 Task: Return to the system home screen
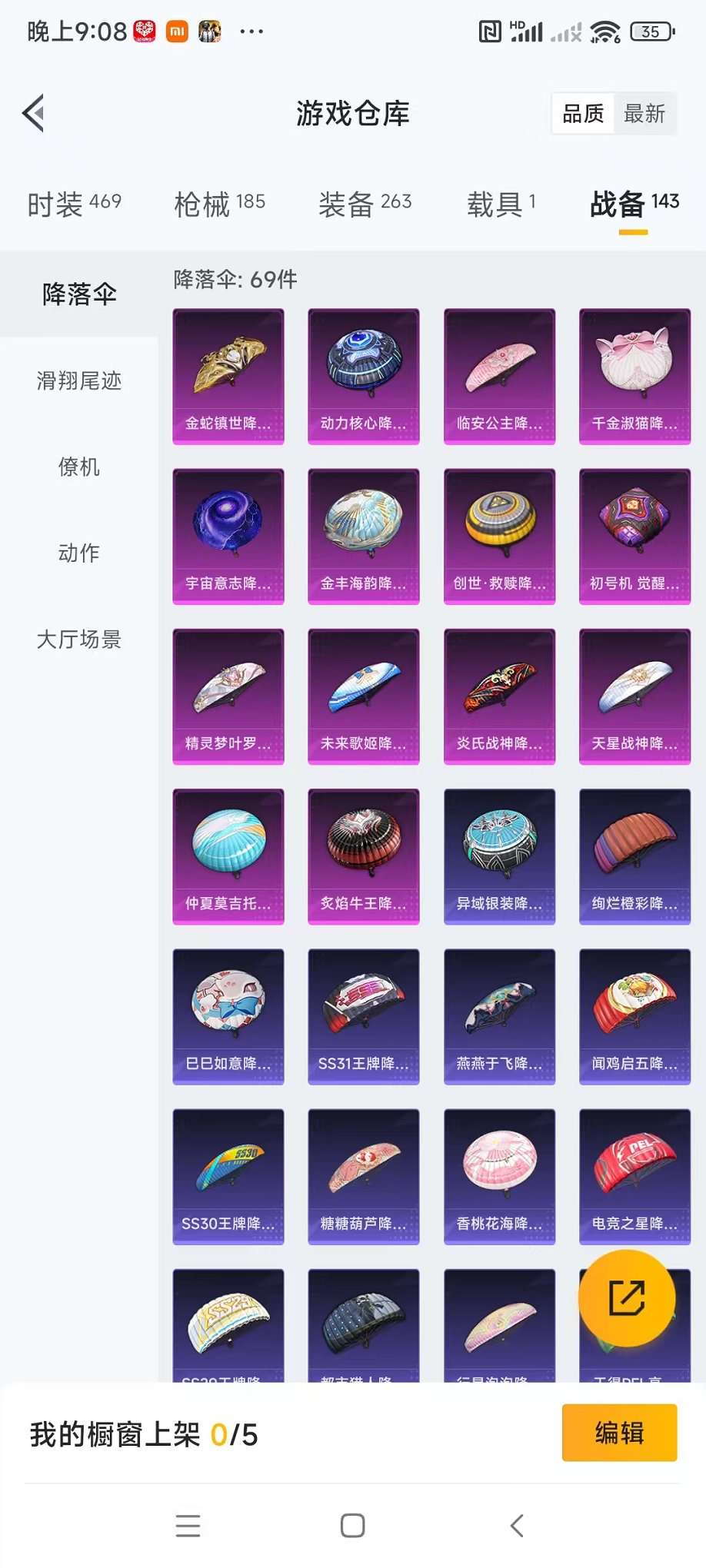pyautogui.click(x=352, y=1526)
